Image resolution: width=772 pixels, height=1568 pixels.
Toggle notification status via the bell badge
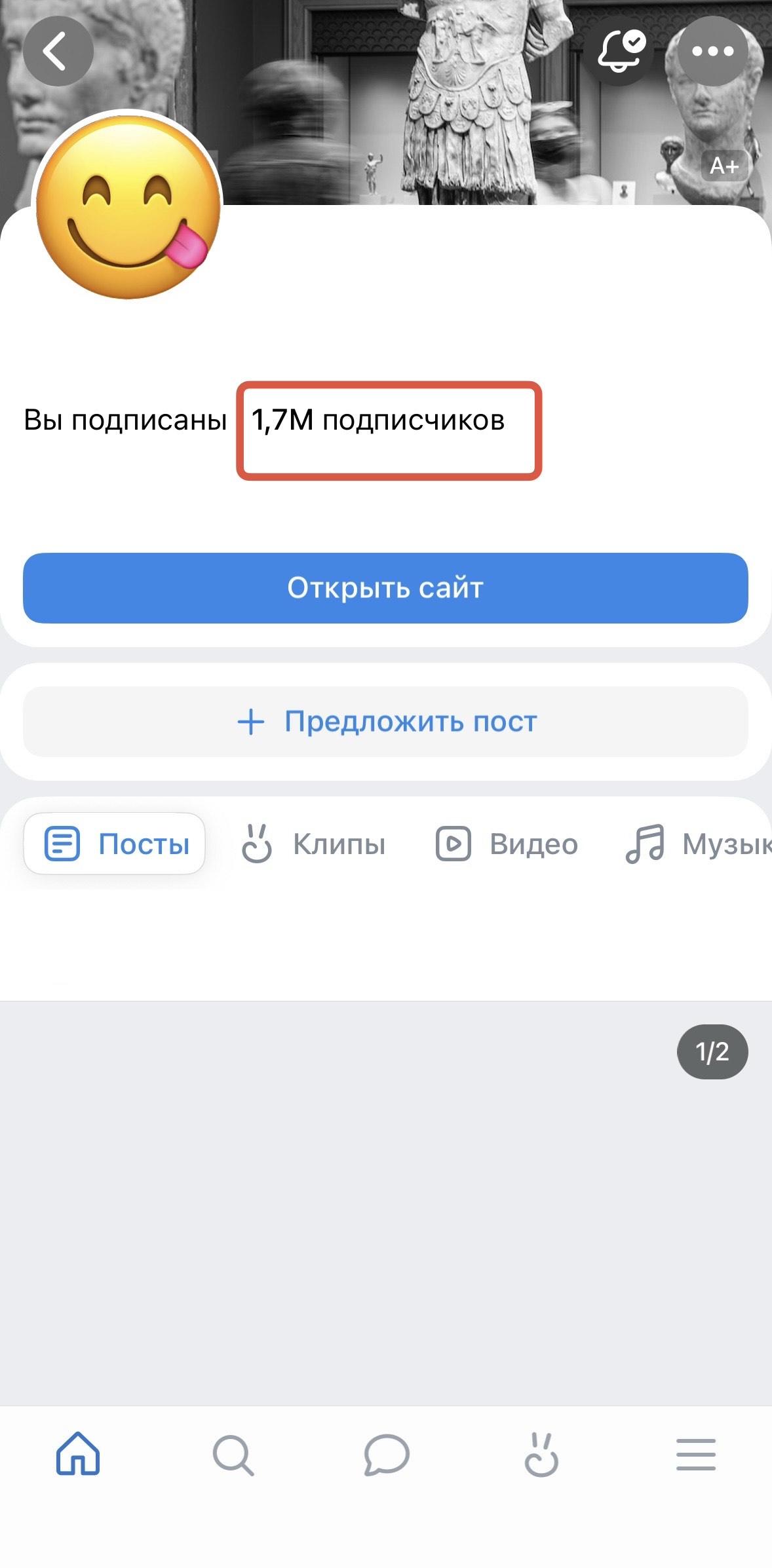(633, 41)
